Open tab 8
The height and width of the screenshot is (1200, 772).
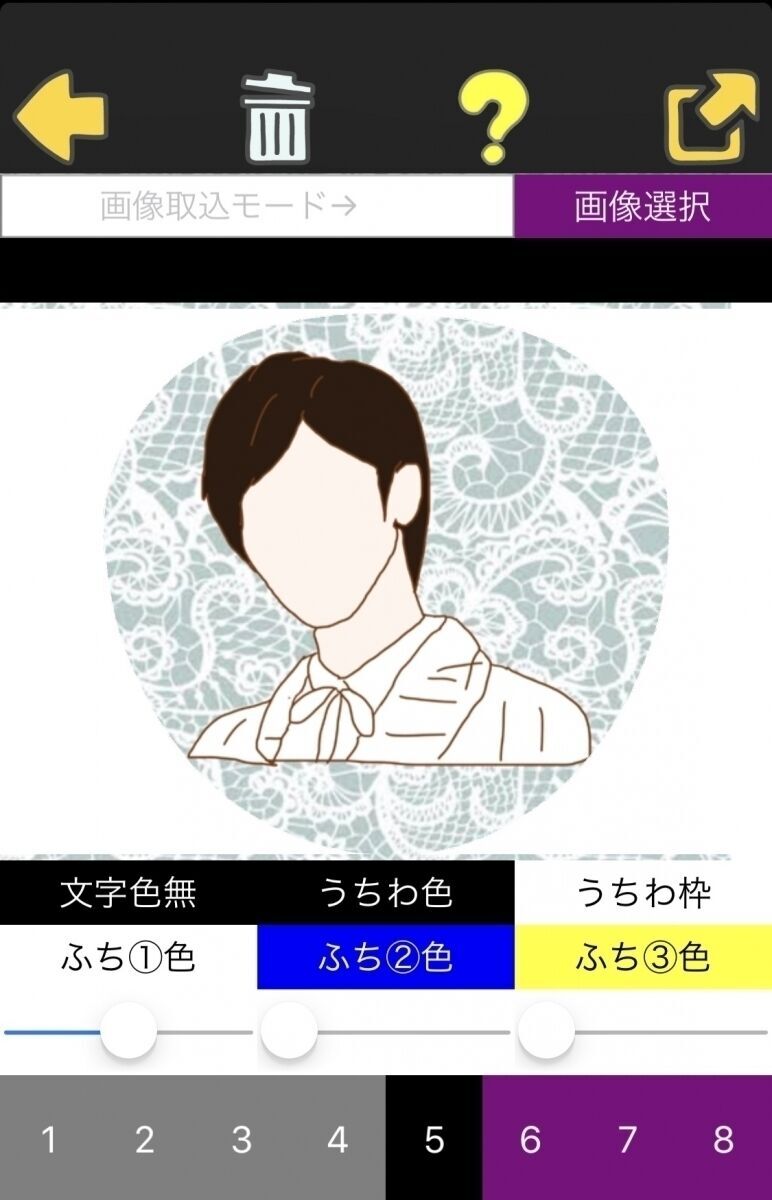723,1139
